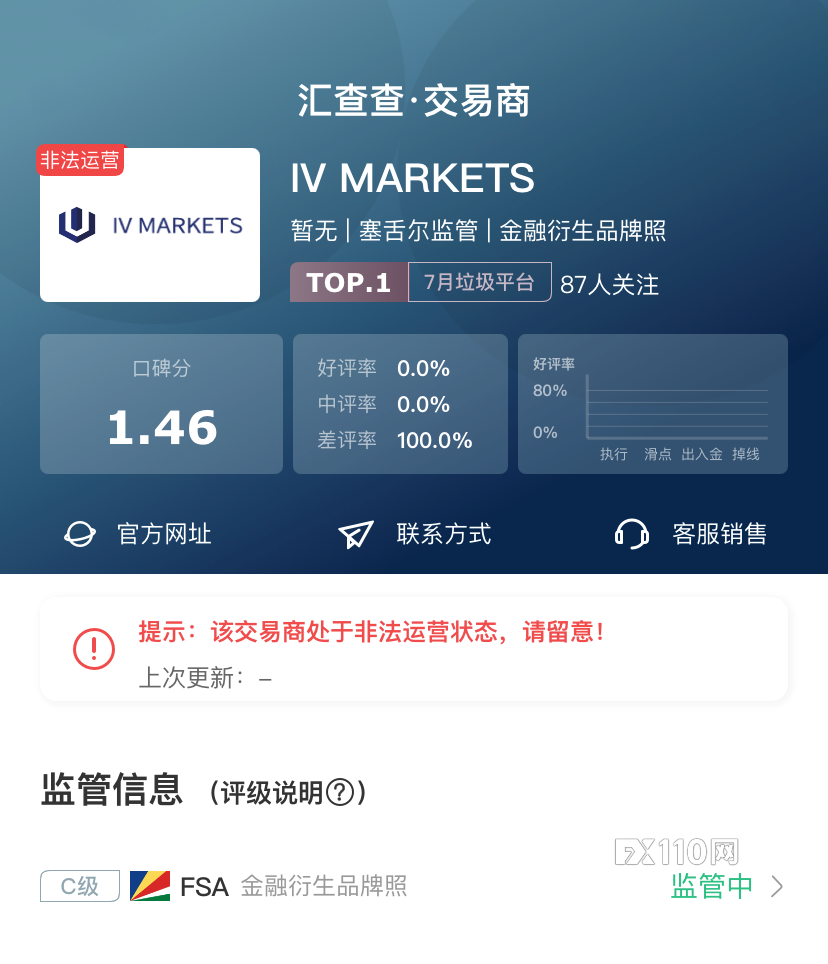Select the C级 rating badge

pyautogui.click(x=79, y=886)
